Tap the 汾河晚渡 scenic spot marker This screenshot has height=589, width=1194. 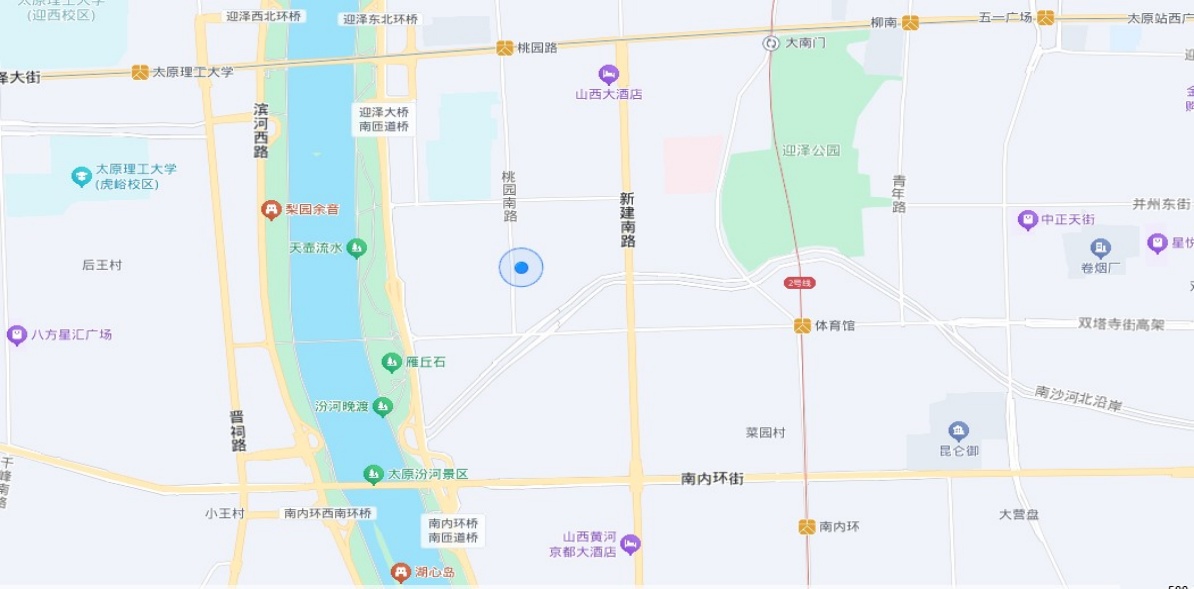(x=382, y=407)
